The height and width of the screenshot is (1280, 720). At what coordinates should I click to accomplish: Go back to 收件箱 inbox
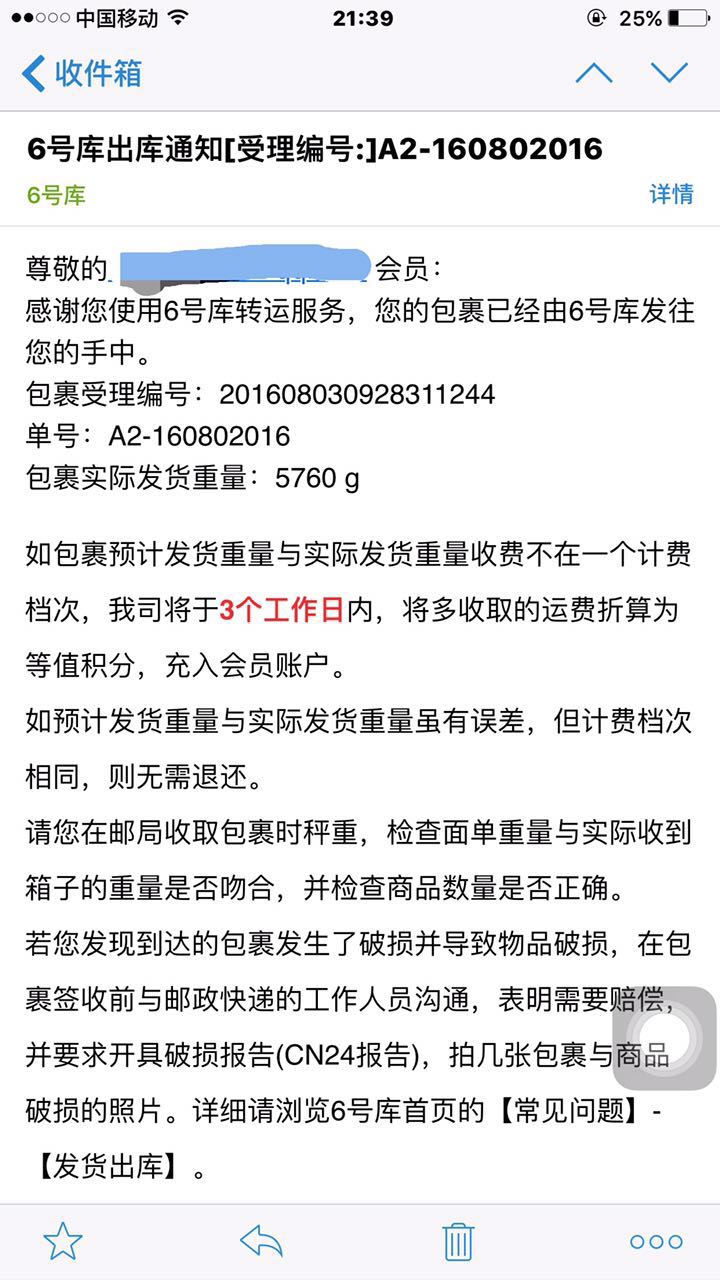click(x=82, y=73)
